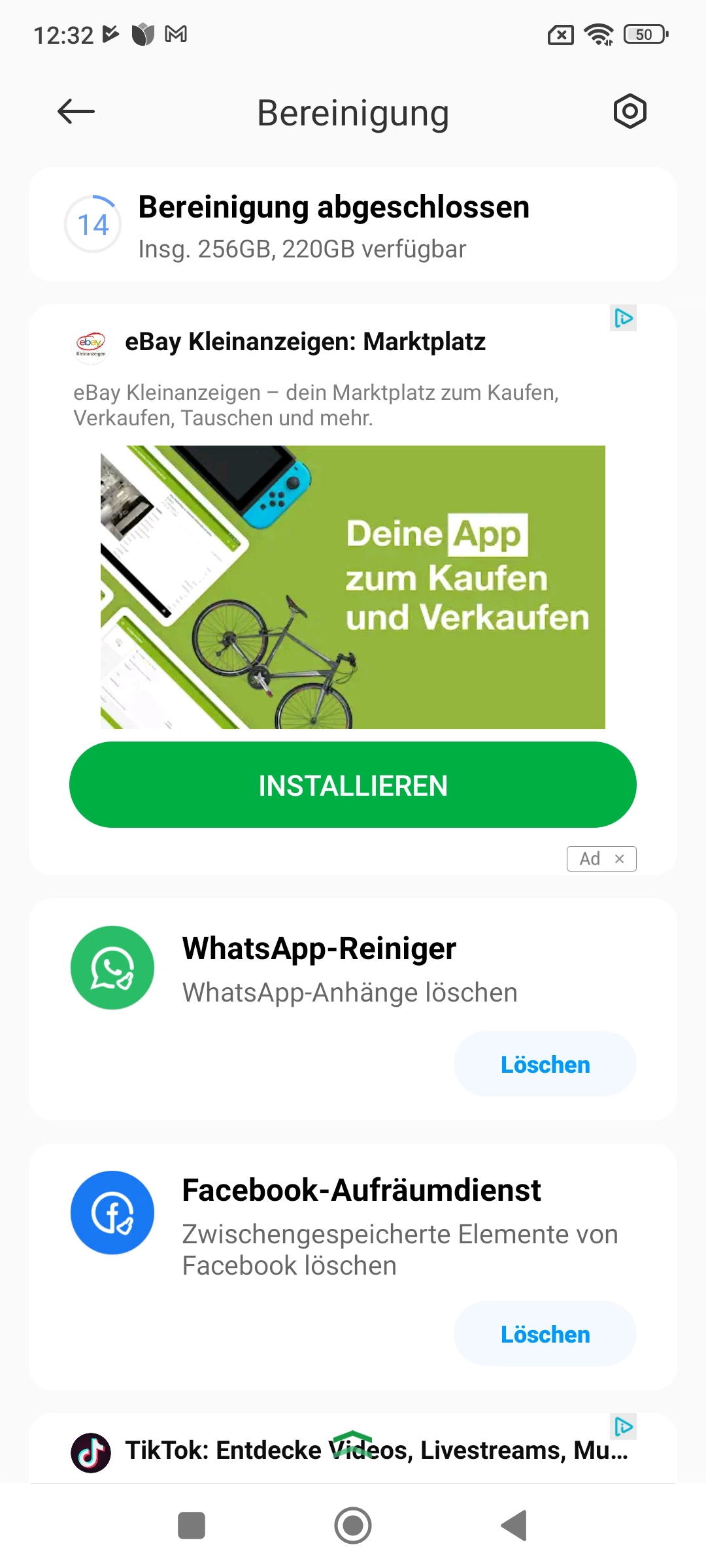Open recent apps with the square button

pyautogui.click(x=192, y=1526)
